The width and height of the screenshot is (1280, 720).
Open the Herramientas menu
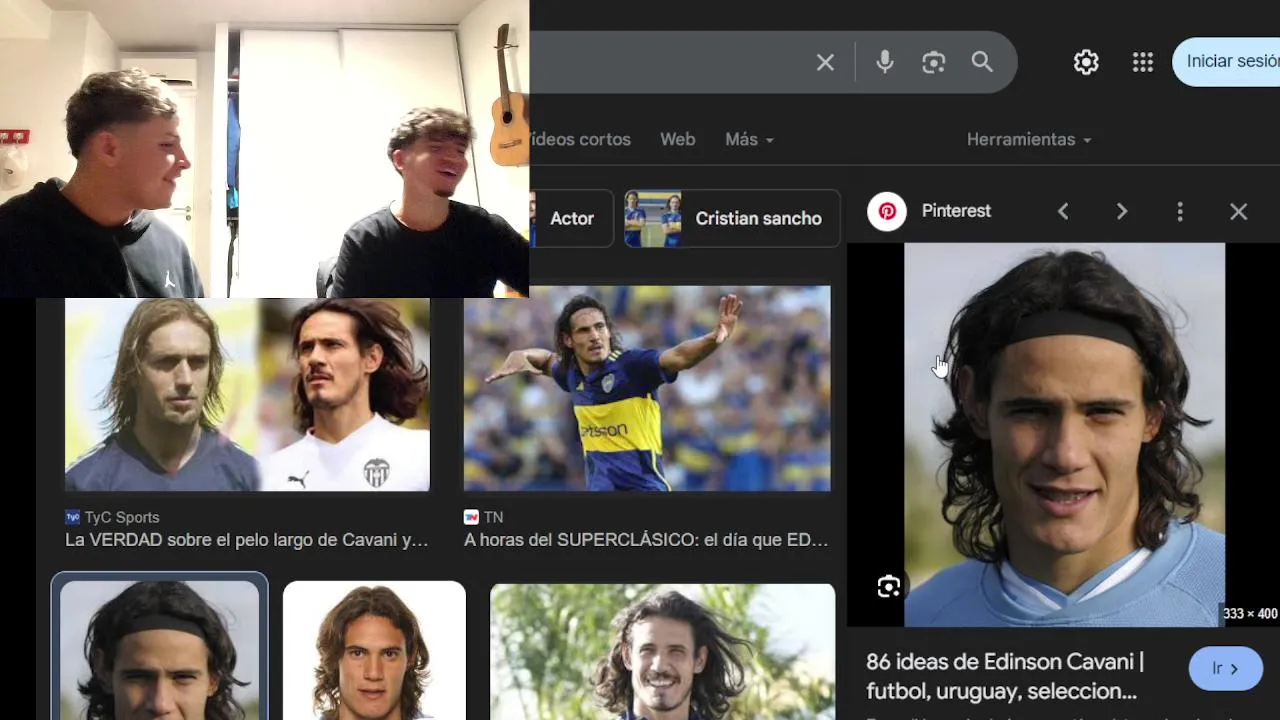coord(1028,139)
